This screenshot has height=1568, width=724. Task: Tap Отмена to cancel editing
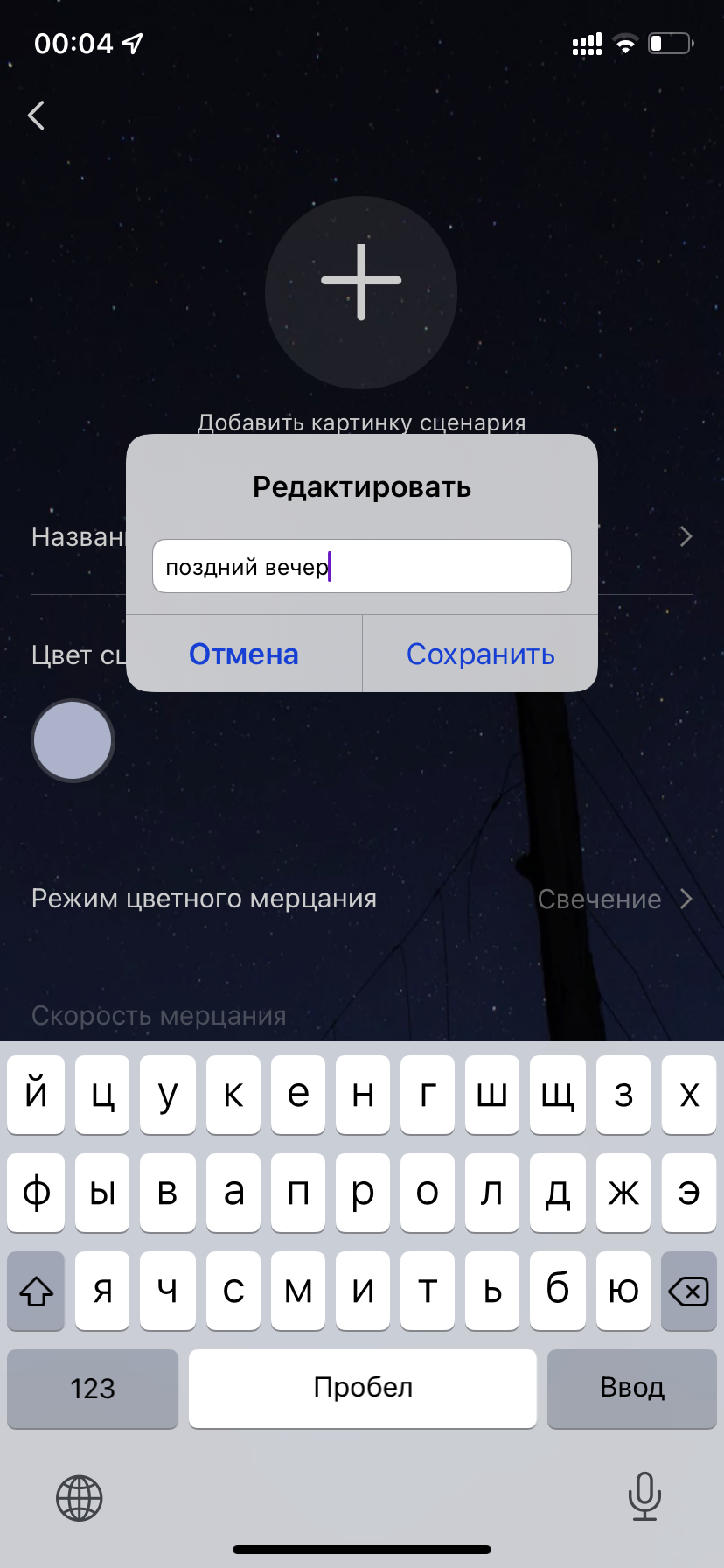[x=244, y=654]
